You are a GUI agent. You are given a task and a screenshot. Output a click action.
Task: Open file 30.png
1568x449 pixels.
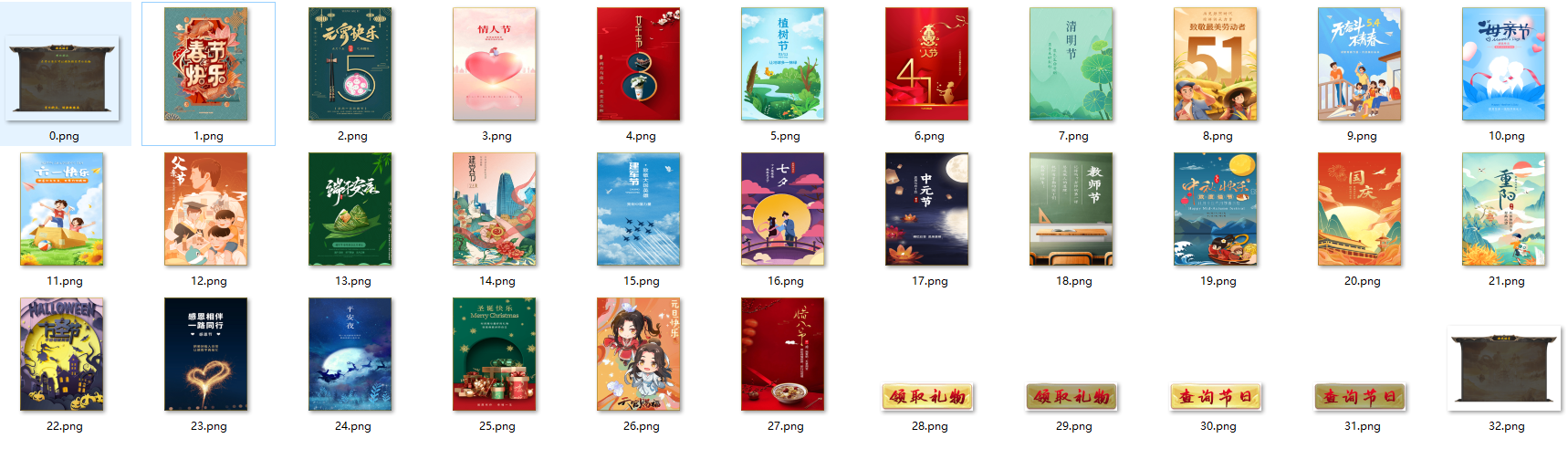1217,397
